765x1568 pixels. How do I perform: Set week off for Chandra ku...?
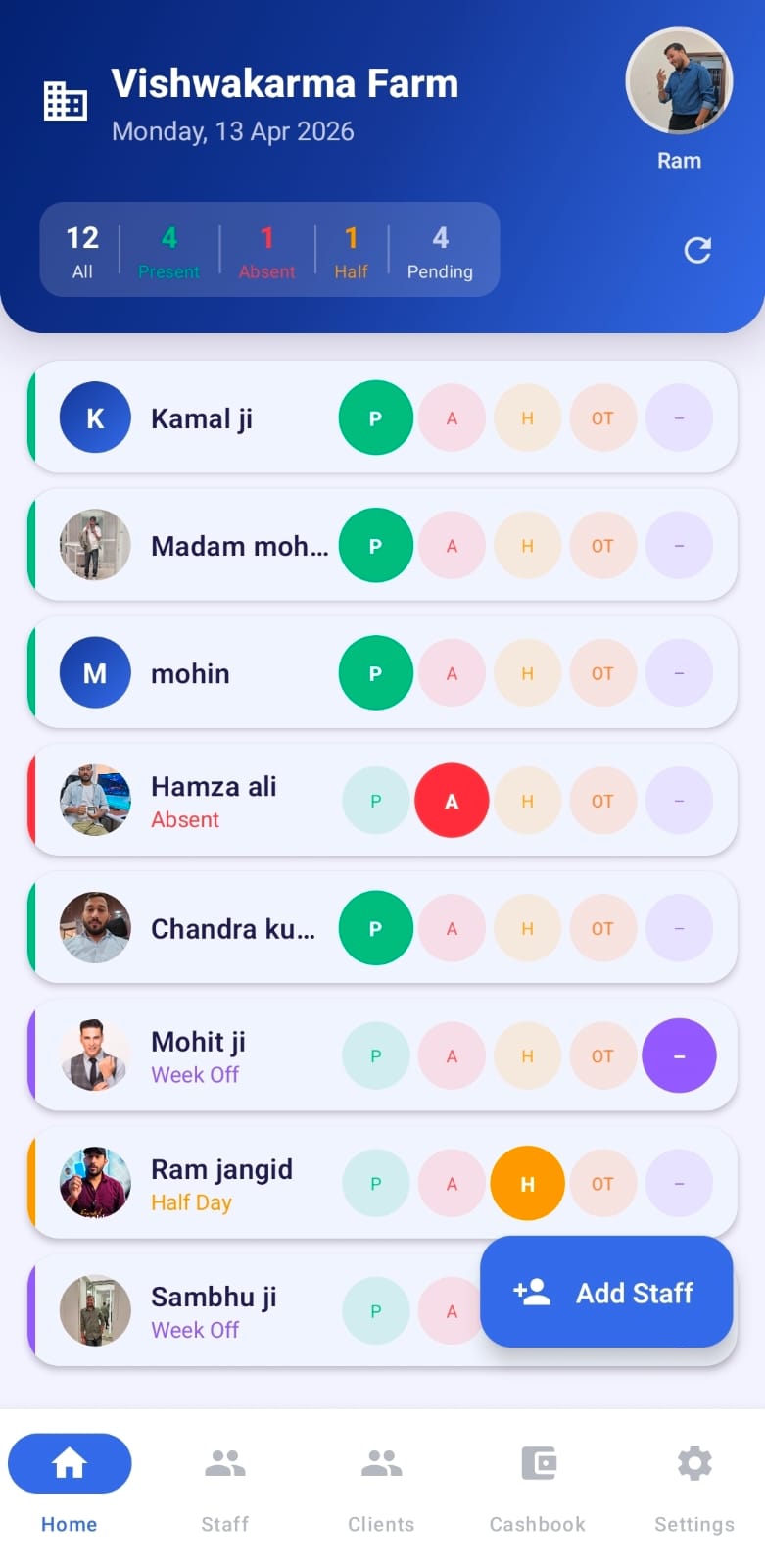[x=679, y=928]
